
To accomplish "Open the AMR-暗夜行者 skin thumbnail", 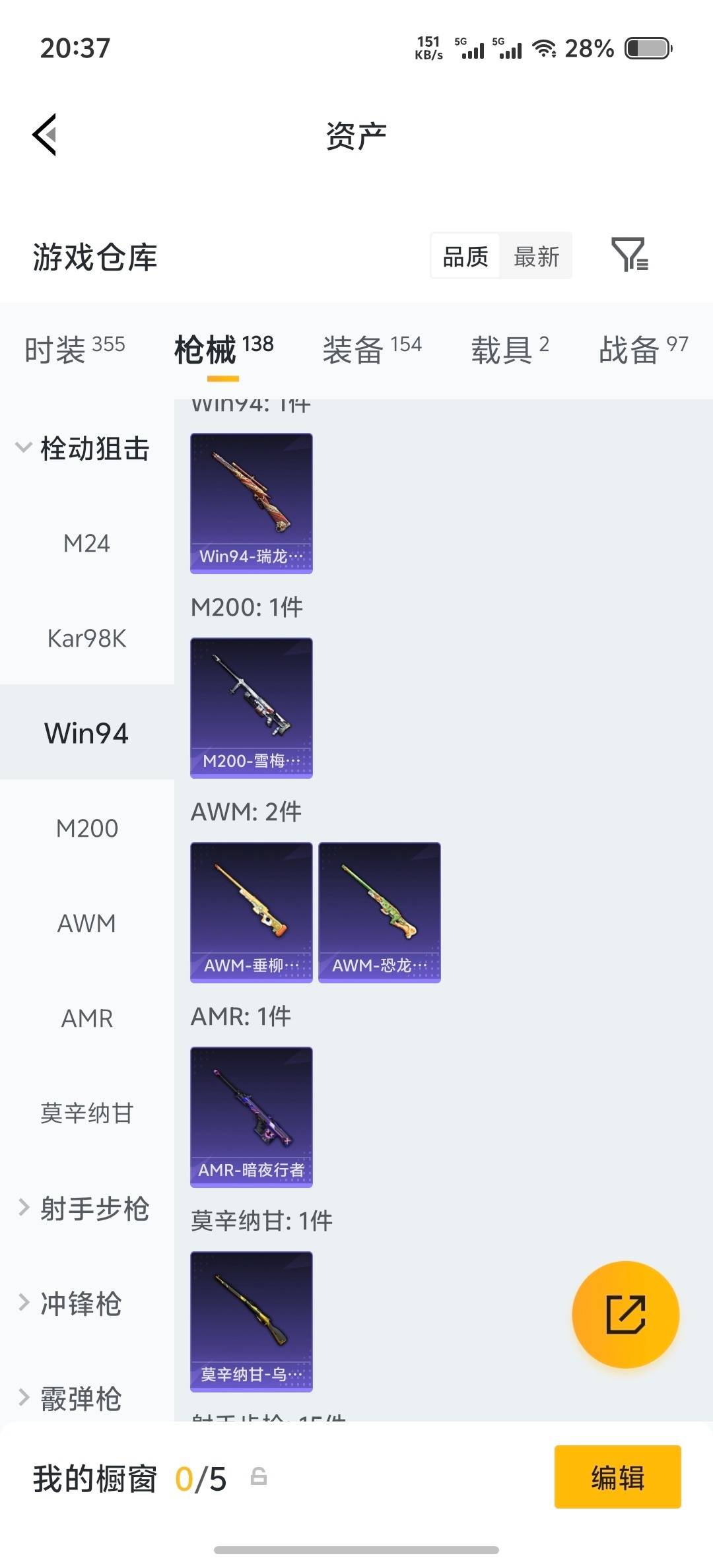I will pyautogui.click(x=252, y=1117).
